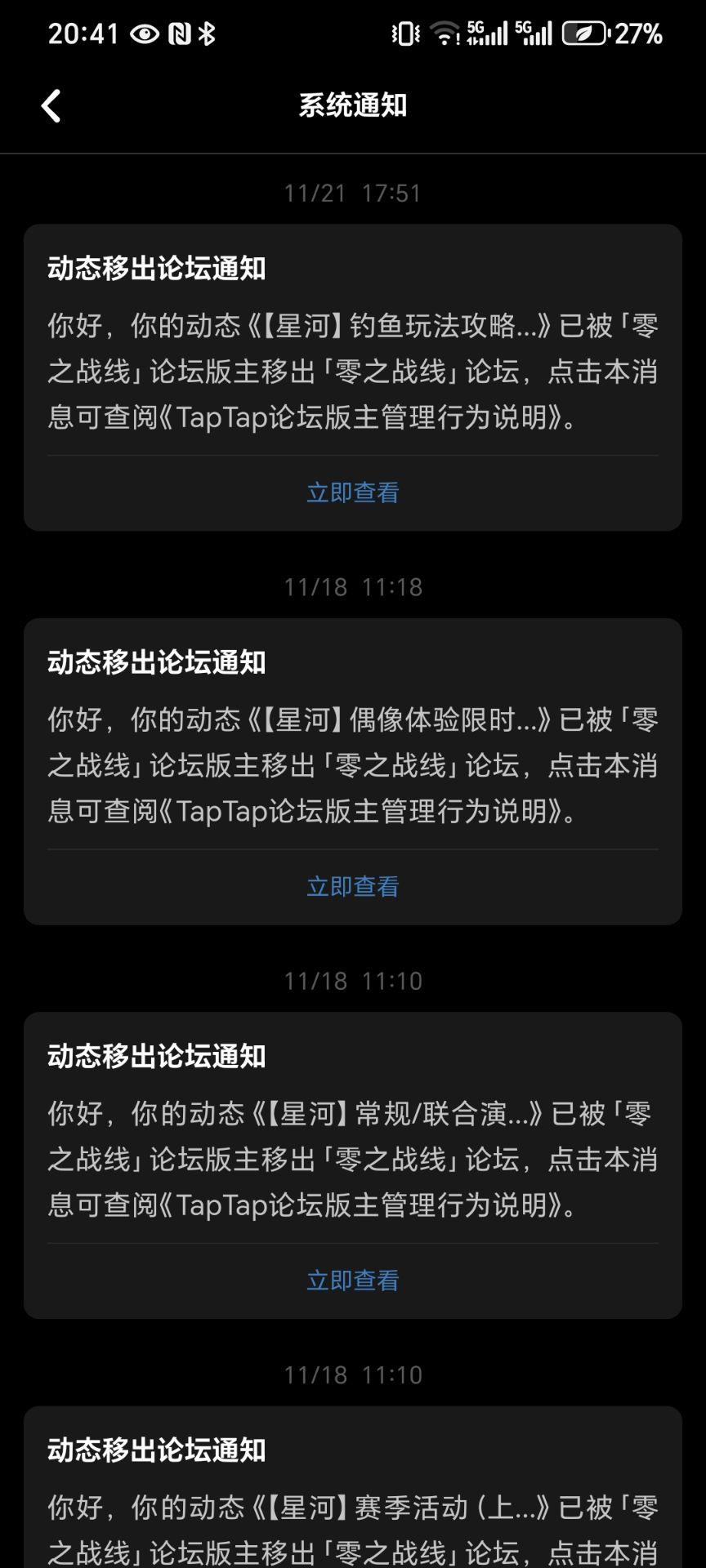706x1568 pixels.
Task: Tap 立即查看 under the 偶像体验限时 notice
Action: [352, 886]
